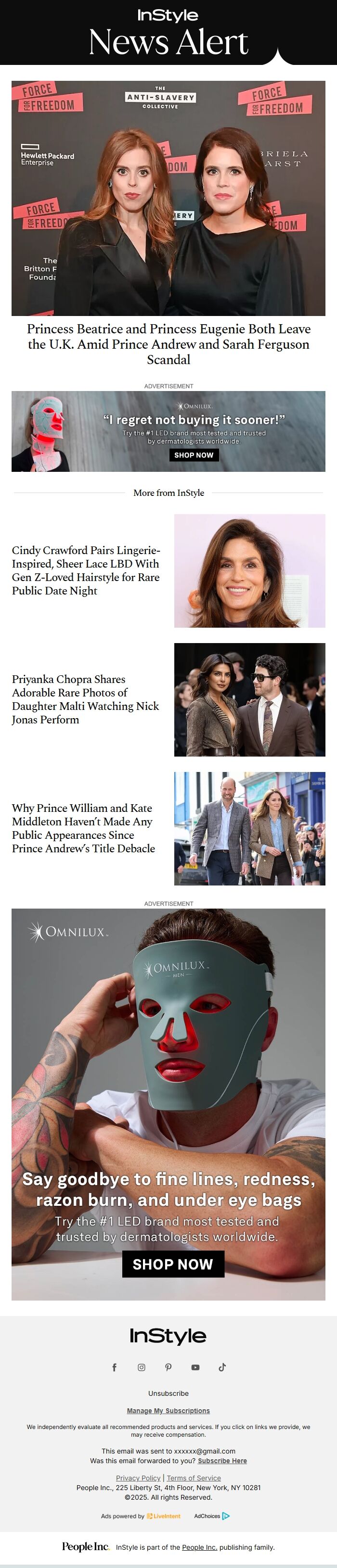337x1568 pixels.
Task: Read the Cindy Crawford lace LBD article
Action: (86, 570)
